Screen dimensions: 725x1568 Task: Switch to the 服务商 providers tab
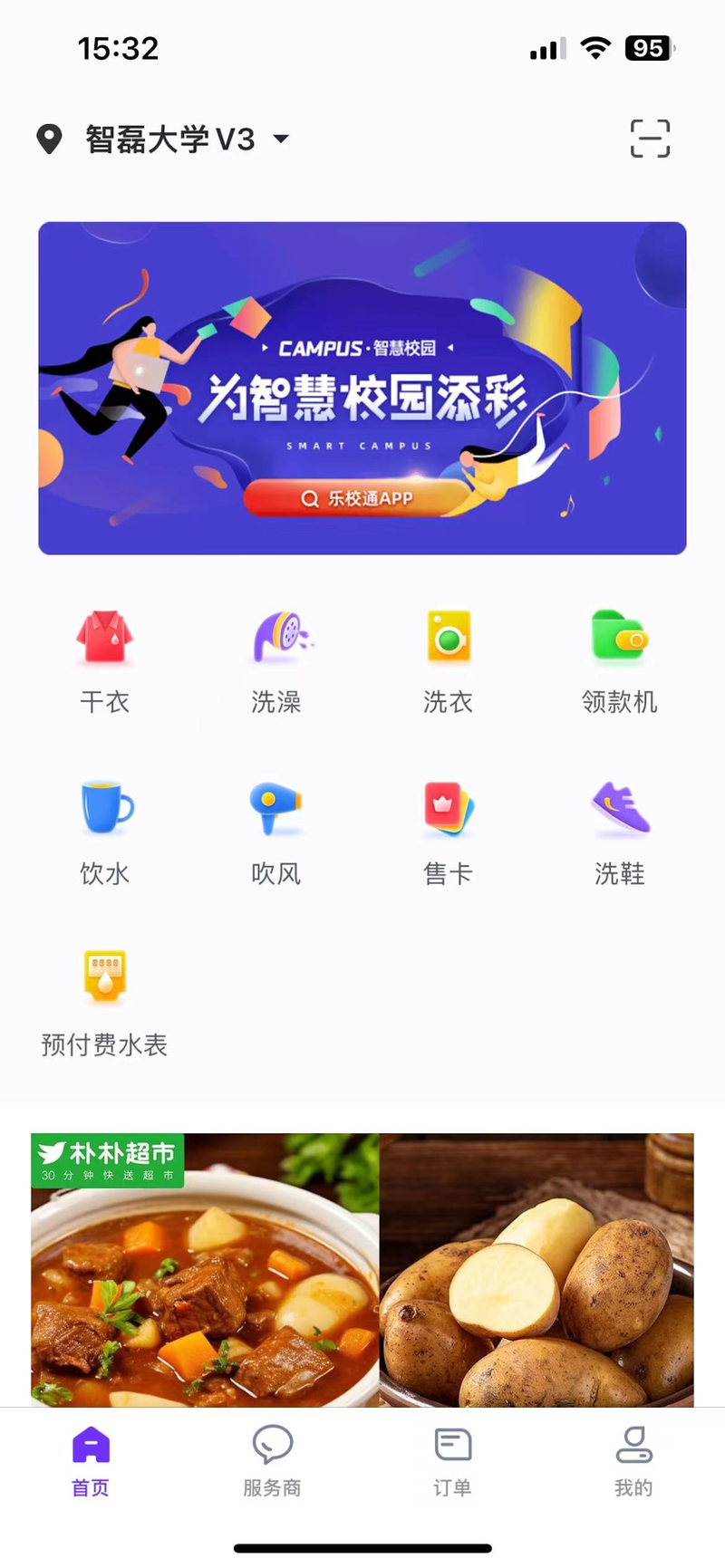click(x=272, y=1460)
